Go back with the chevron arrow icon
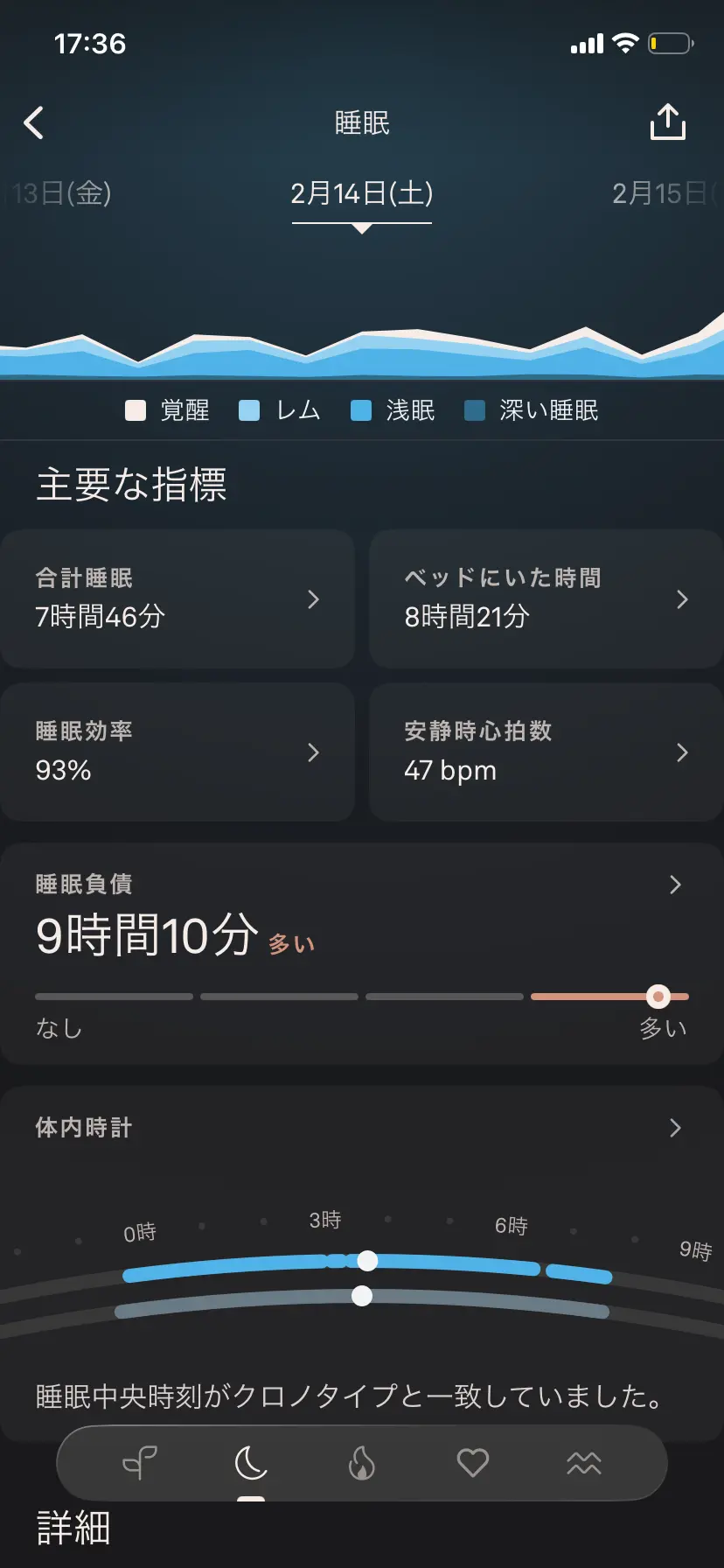The image size is (724, 1568). [x=34, y=122]
